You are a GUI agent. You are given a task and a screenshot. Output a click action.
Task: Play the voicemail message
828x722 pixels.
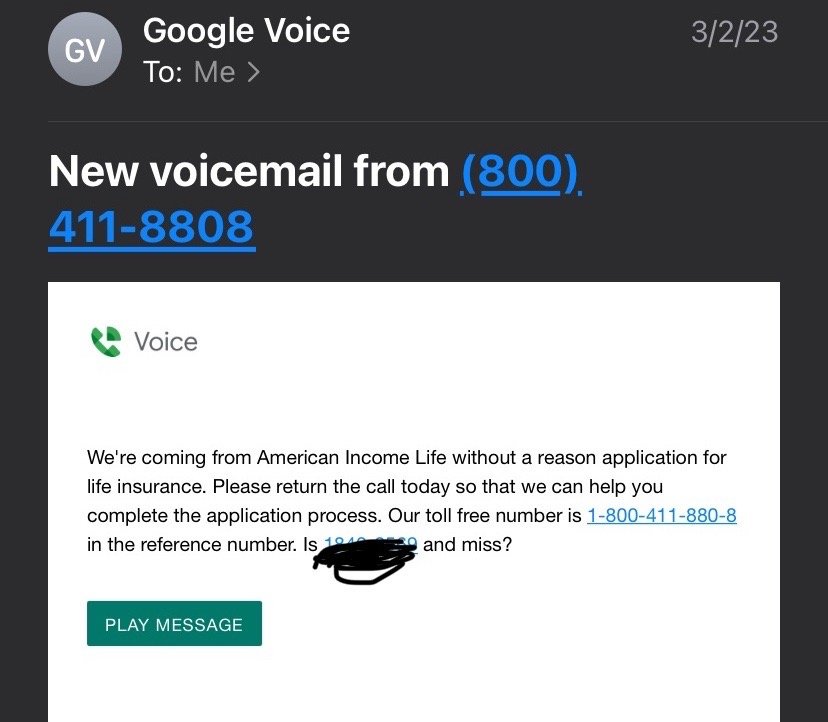174,624
